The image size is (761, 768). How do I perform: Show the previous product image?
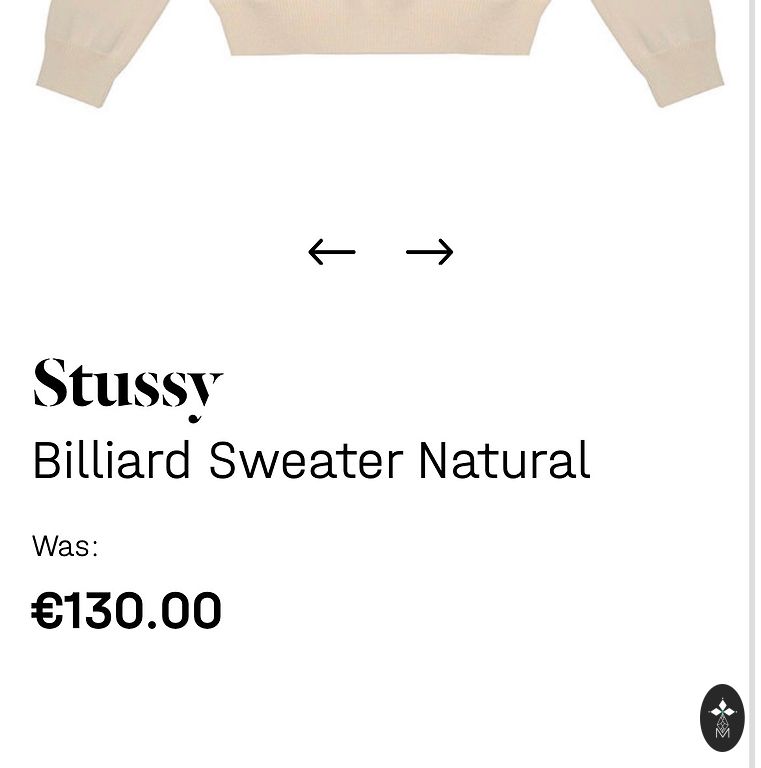click(332, 252)
